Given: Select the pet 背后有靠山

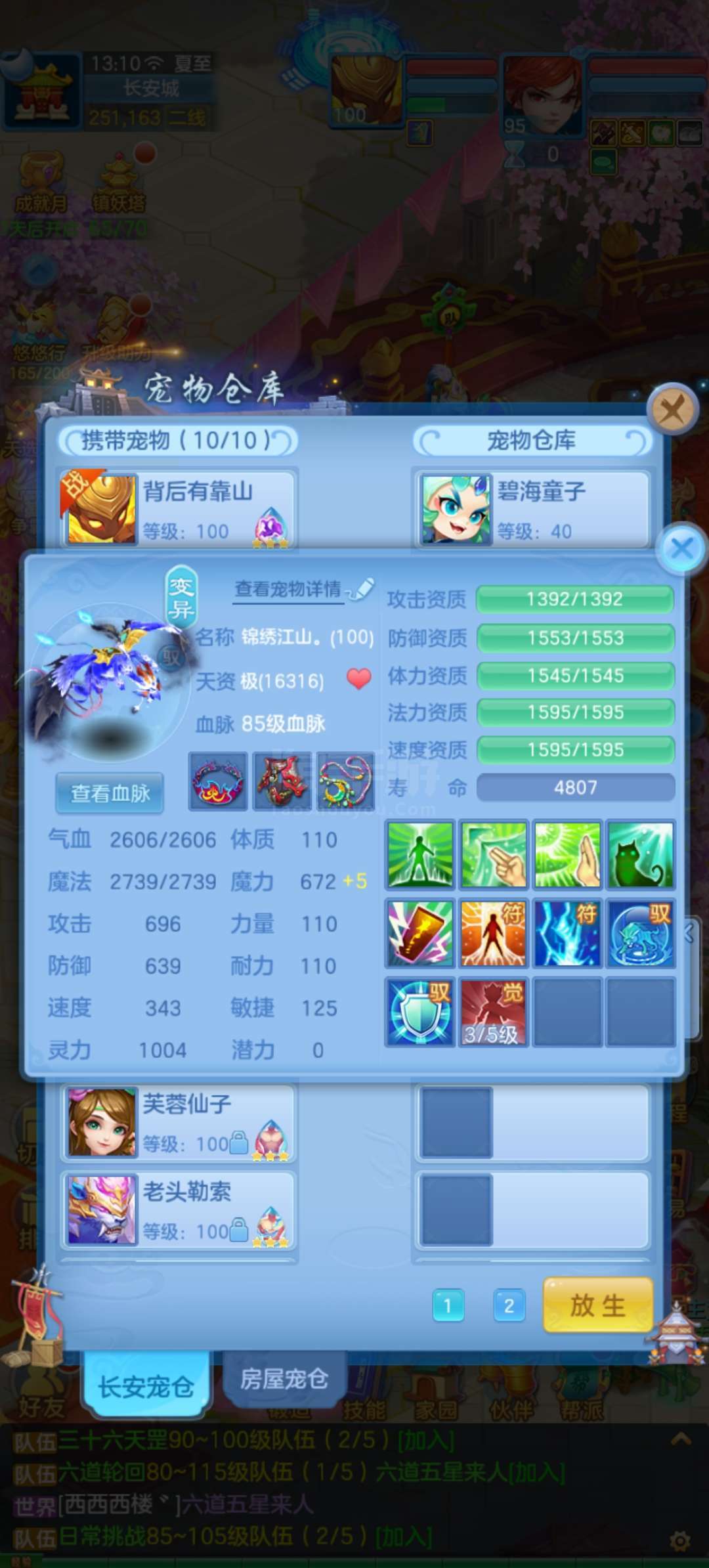Looking at the screenshot, I should click(x=179, y=509).
